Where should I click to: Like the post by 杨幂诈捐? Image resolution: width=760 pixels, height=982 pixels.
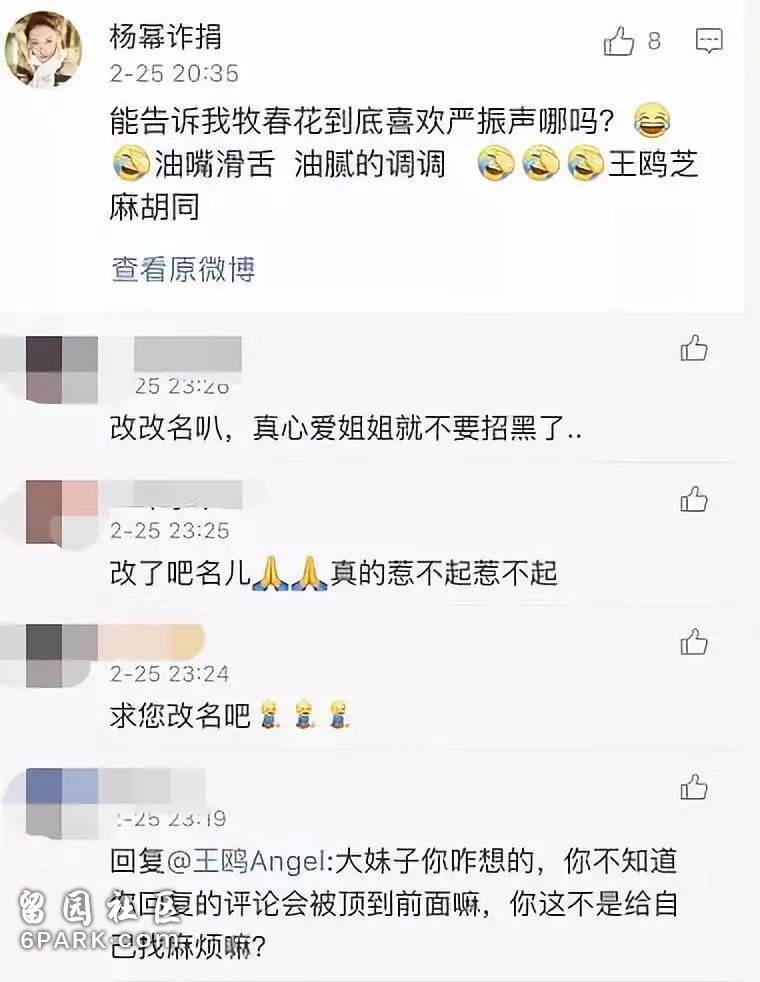tap(620, 41)
